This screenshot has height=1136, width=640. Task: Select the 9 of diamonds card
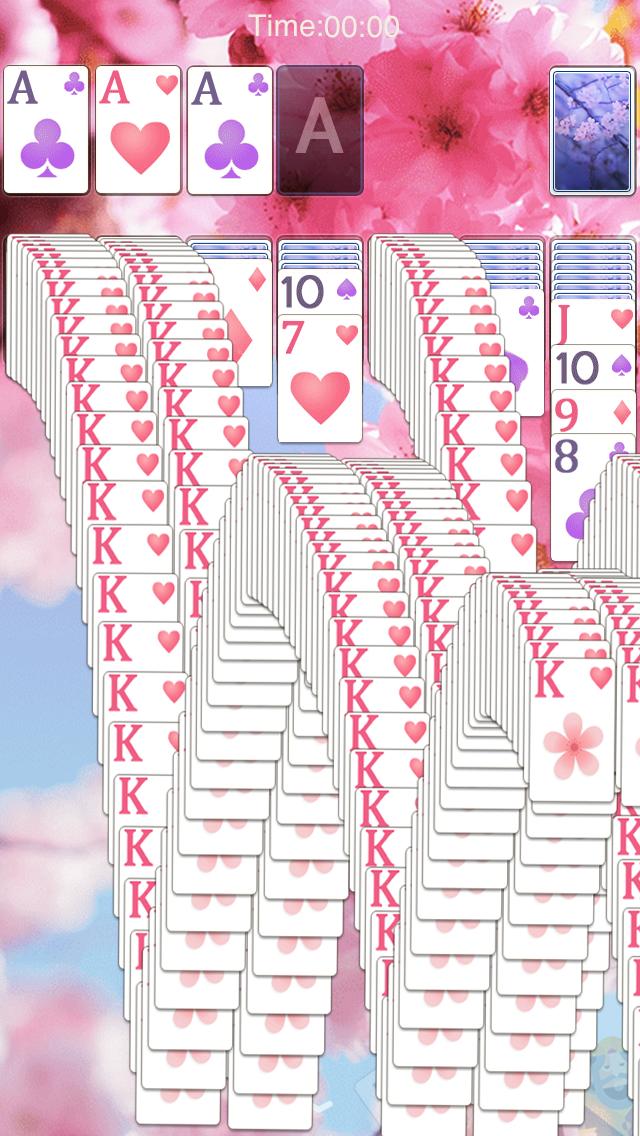(592, 413)
